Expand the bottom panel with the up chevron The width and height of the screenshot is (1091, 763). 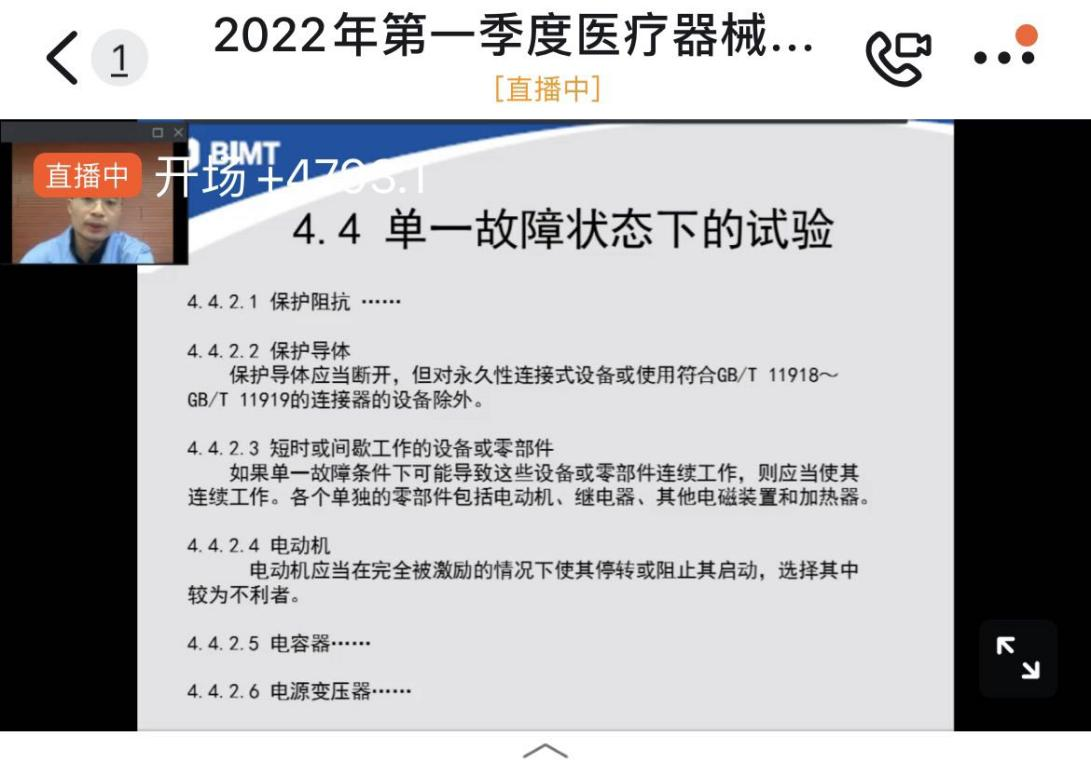(x=545, y=749)
